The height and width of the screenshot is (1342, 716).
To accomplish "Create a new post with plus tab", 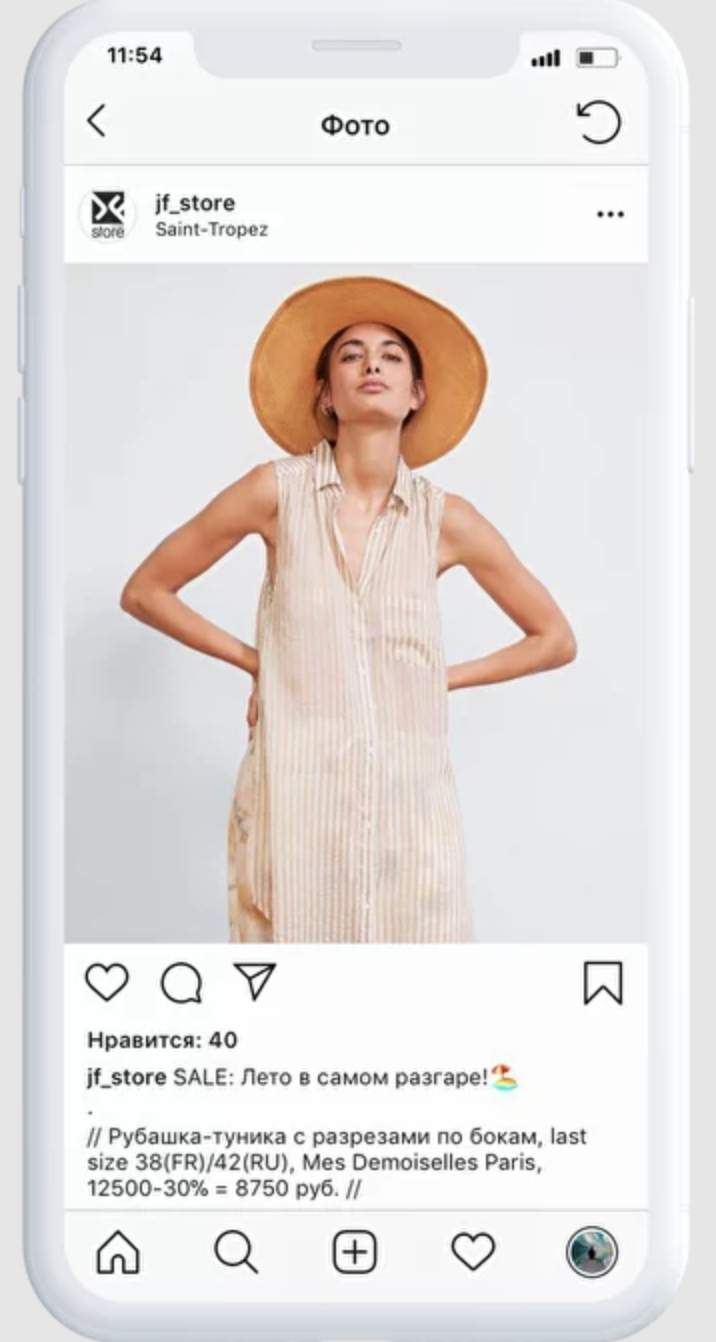I will click(354, 1252).
